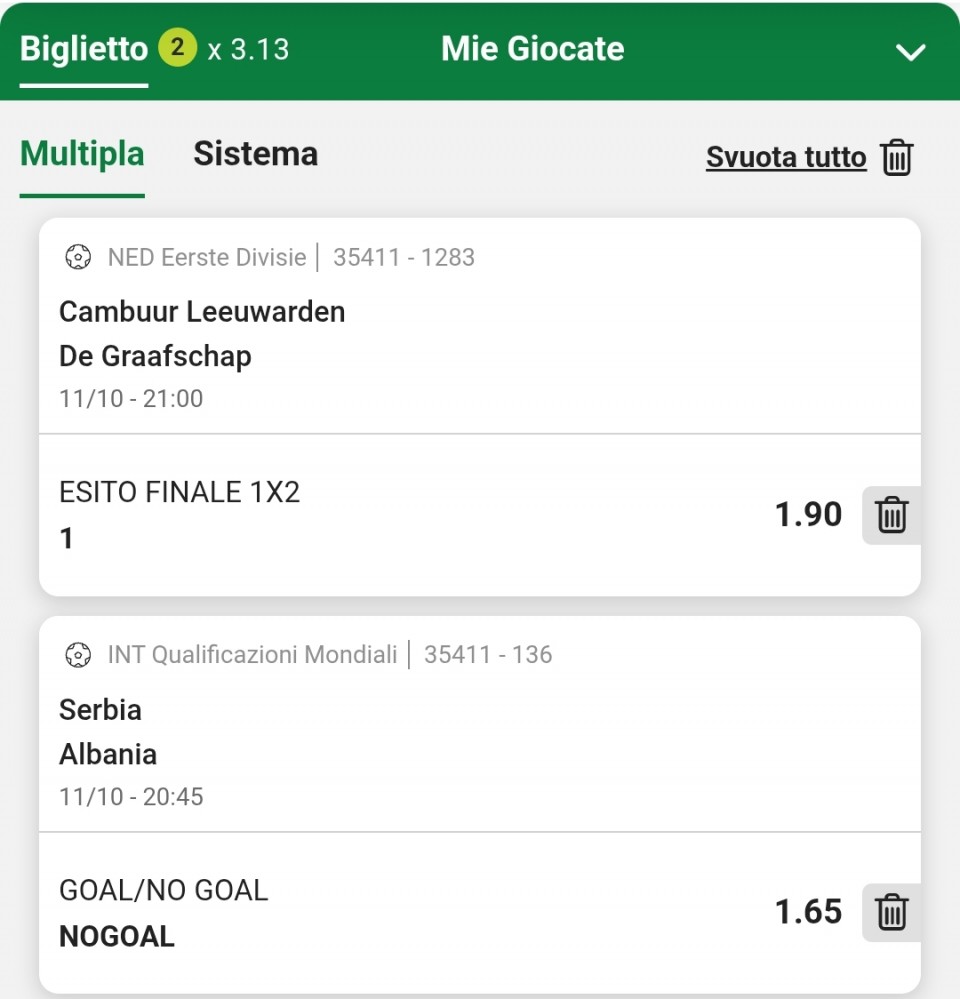960x999 pixels.
Task: Switch to the Mie Giocate tab
Action: pyautogui.click(x=532, y=49)
